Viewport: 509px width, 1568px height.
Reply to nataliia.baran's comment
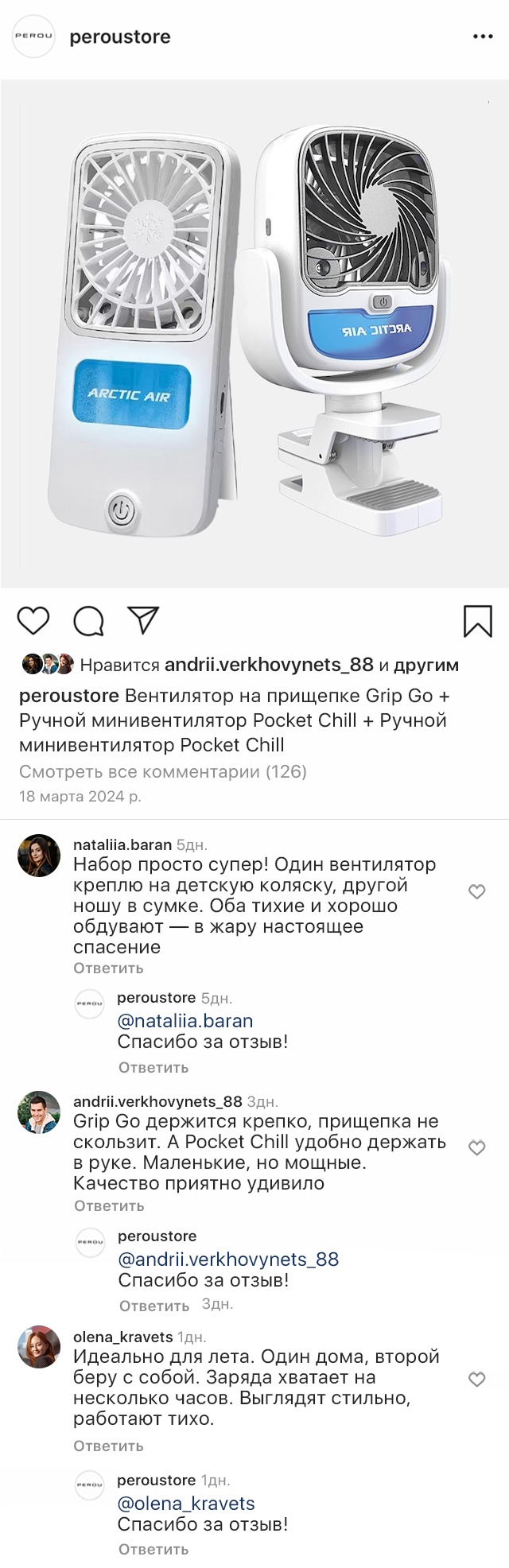(x=108, y=968)
